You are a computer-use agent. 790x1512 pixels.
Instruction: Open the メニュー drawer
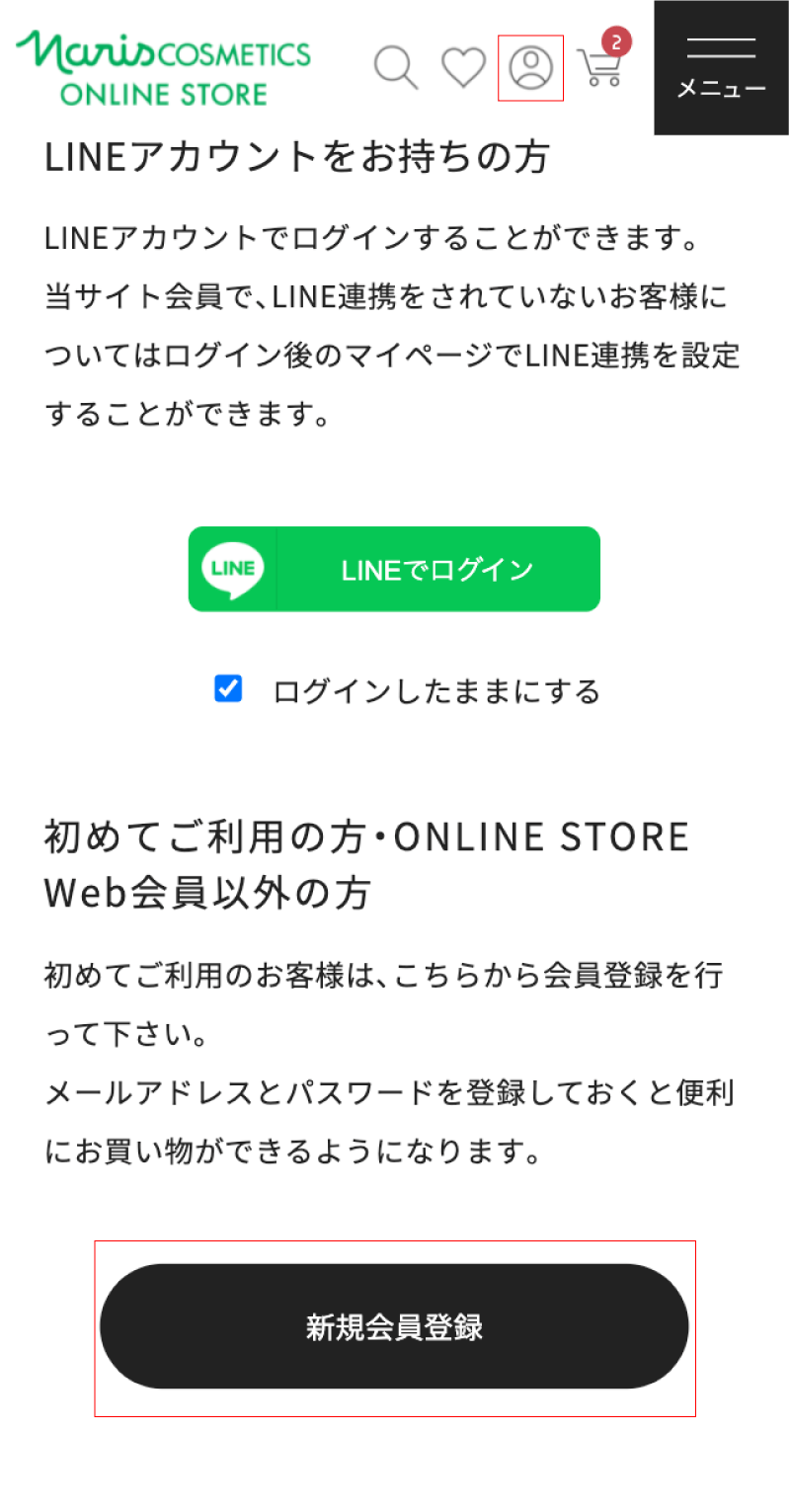722,68
